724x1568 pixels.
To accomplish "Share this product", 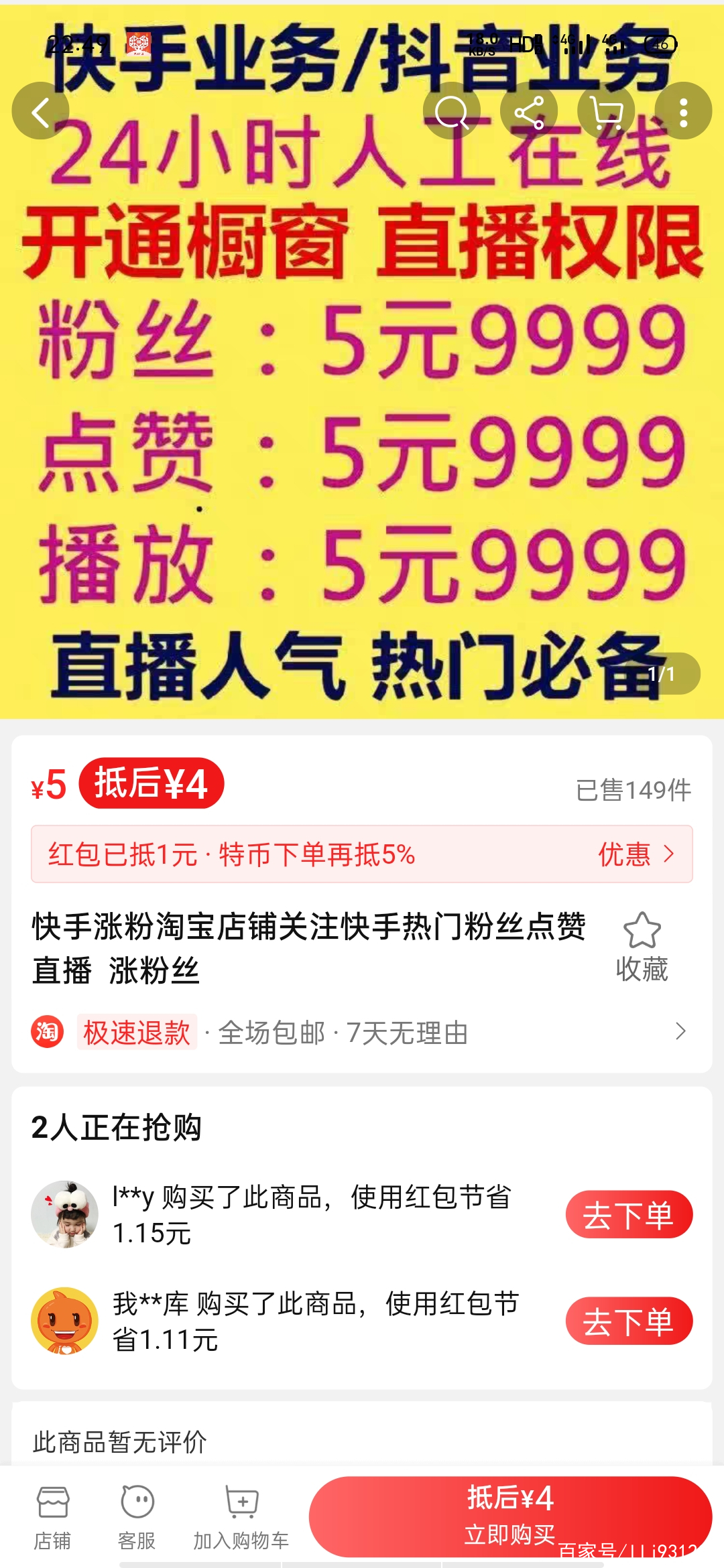I will coord(529,111).
